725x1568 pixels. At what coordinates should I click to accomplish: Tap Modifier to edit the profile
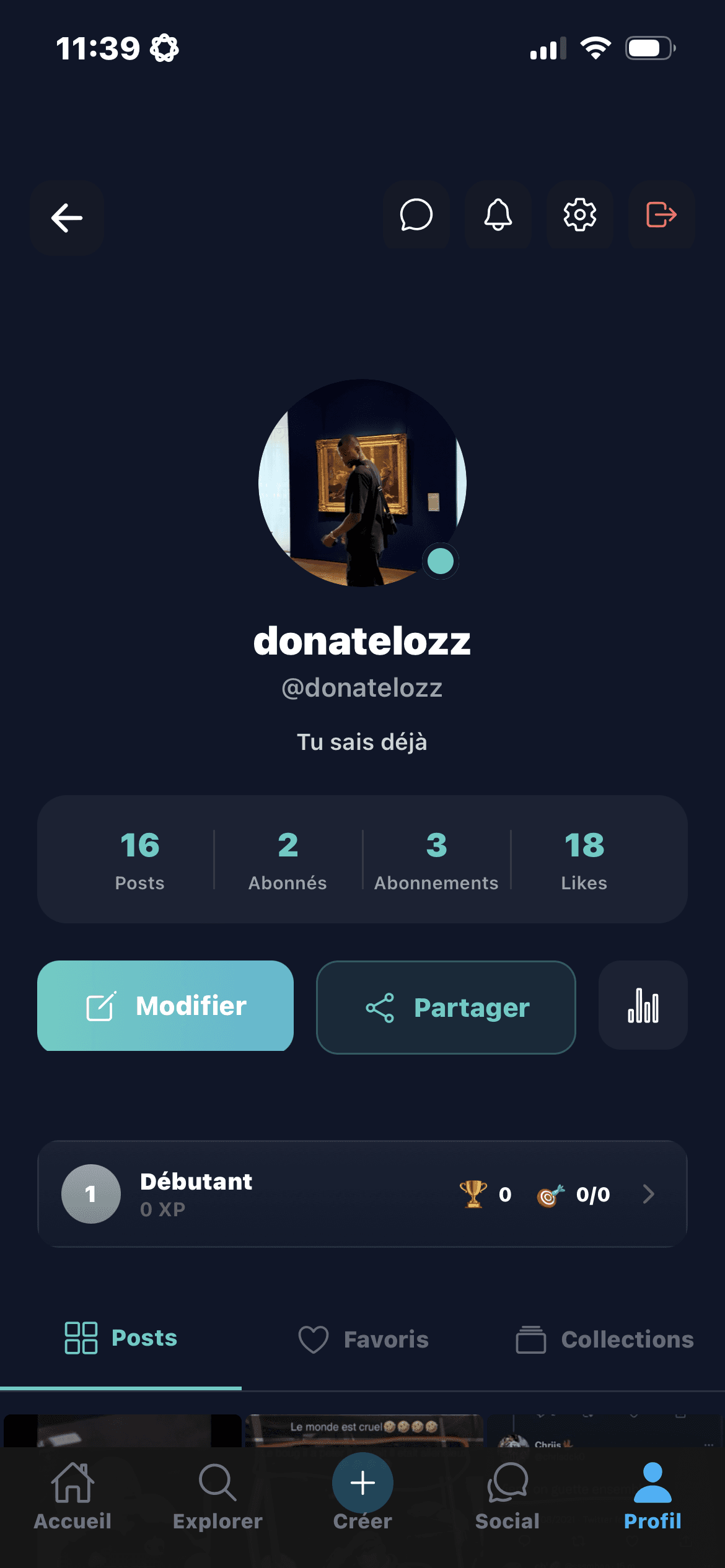pos(165,1006)
